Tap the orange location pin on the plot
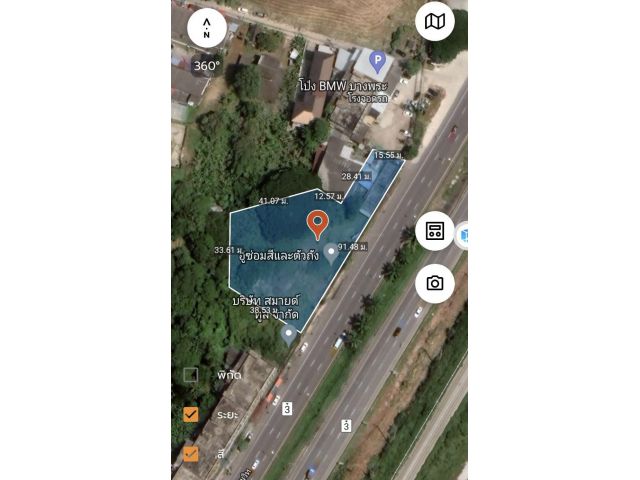The image size is (640, 480). click(x=318, y=222)
